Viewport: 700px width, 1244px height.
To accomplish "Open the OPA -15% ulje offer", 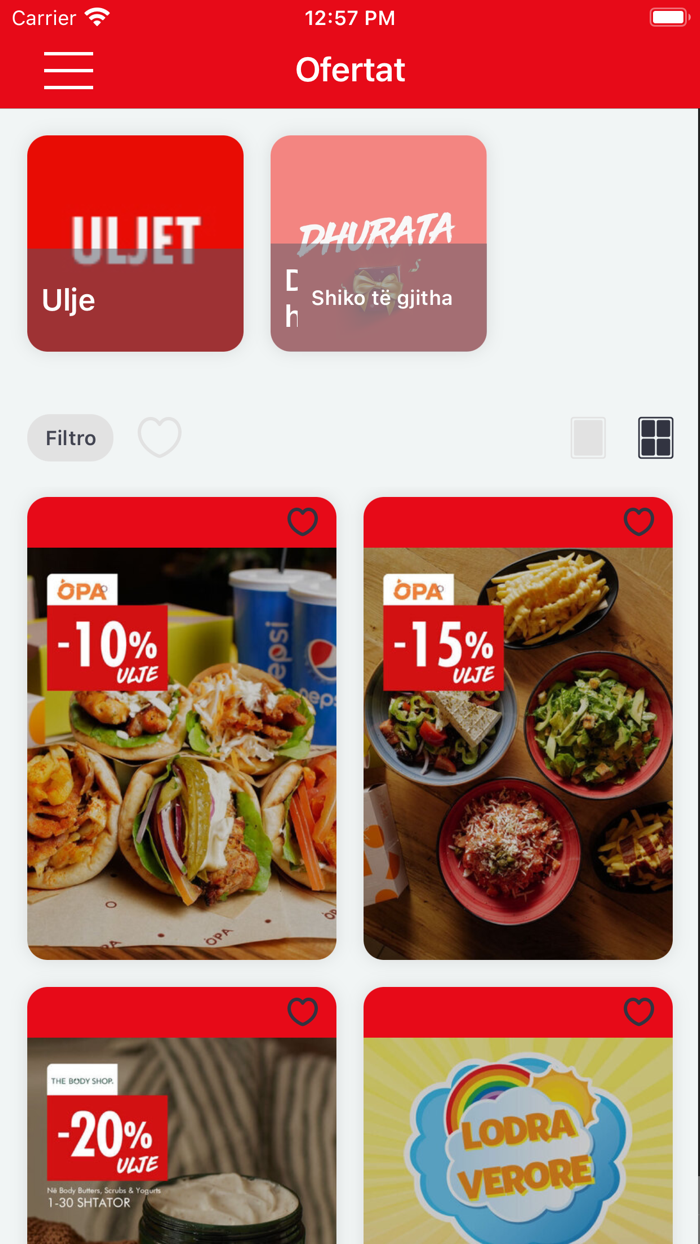I will [518, 752].
